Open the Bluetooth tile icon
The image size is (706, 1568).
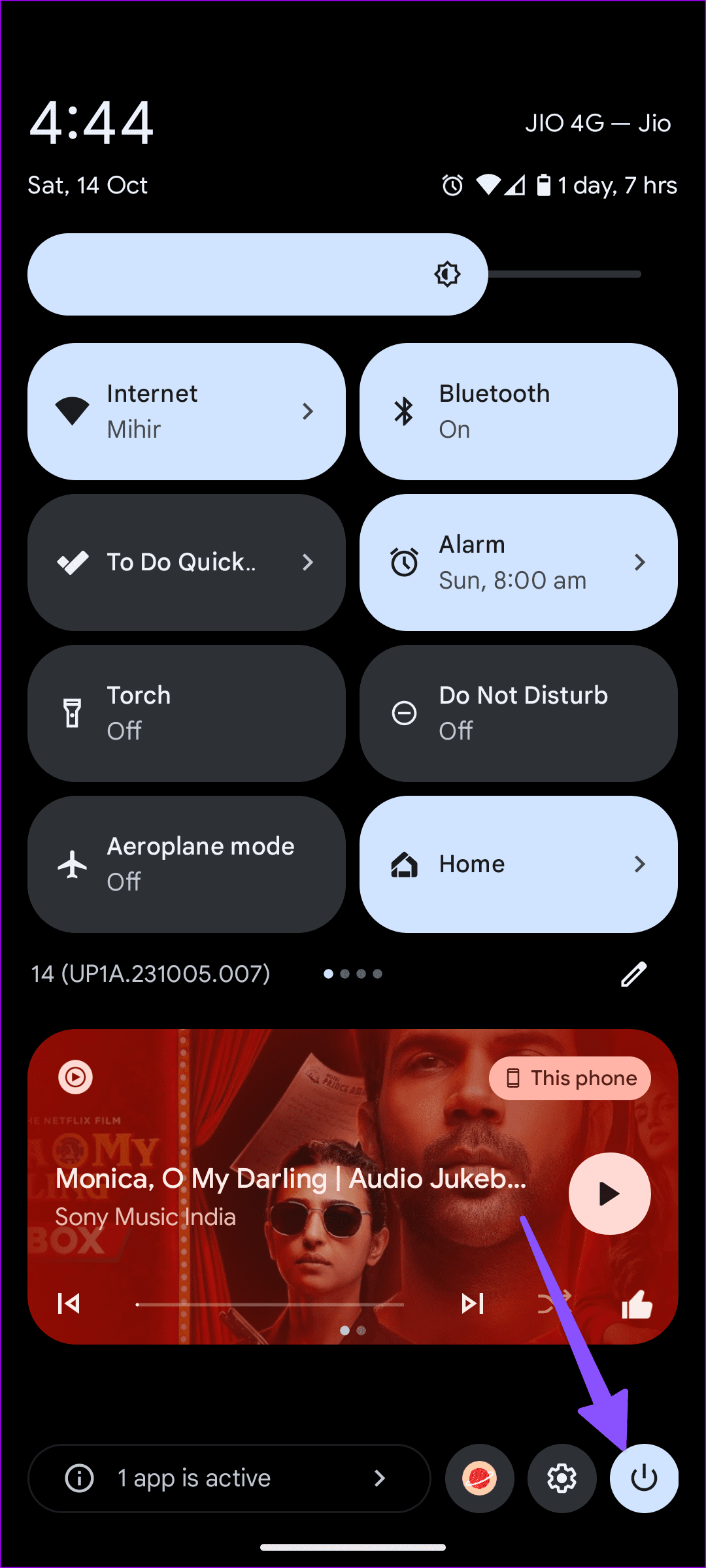404,410
